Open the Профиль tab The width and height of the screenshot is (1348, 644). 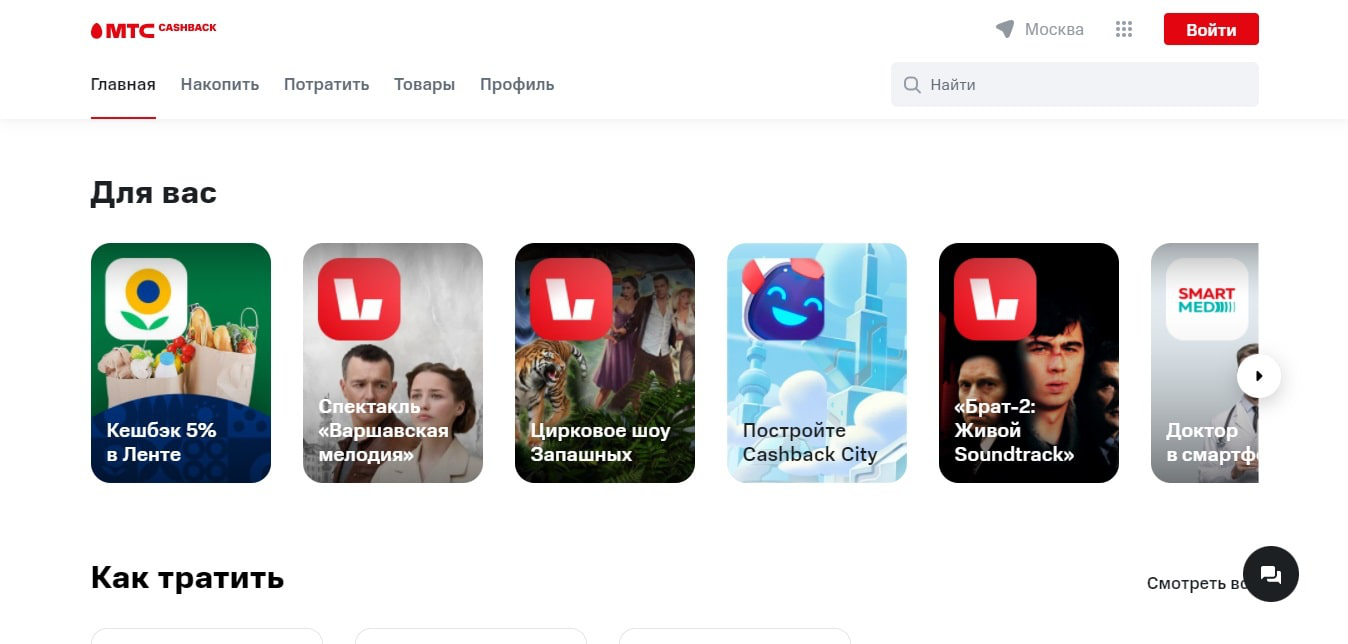click(x=517, y=85)
